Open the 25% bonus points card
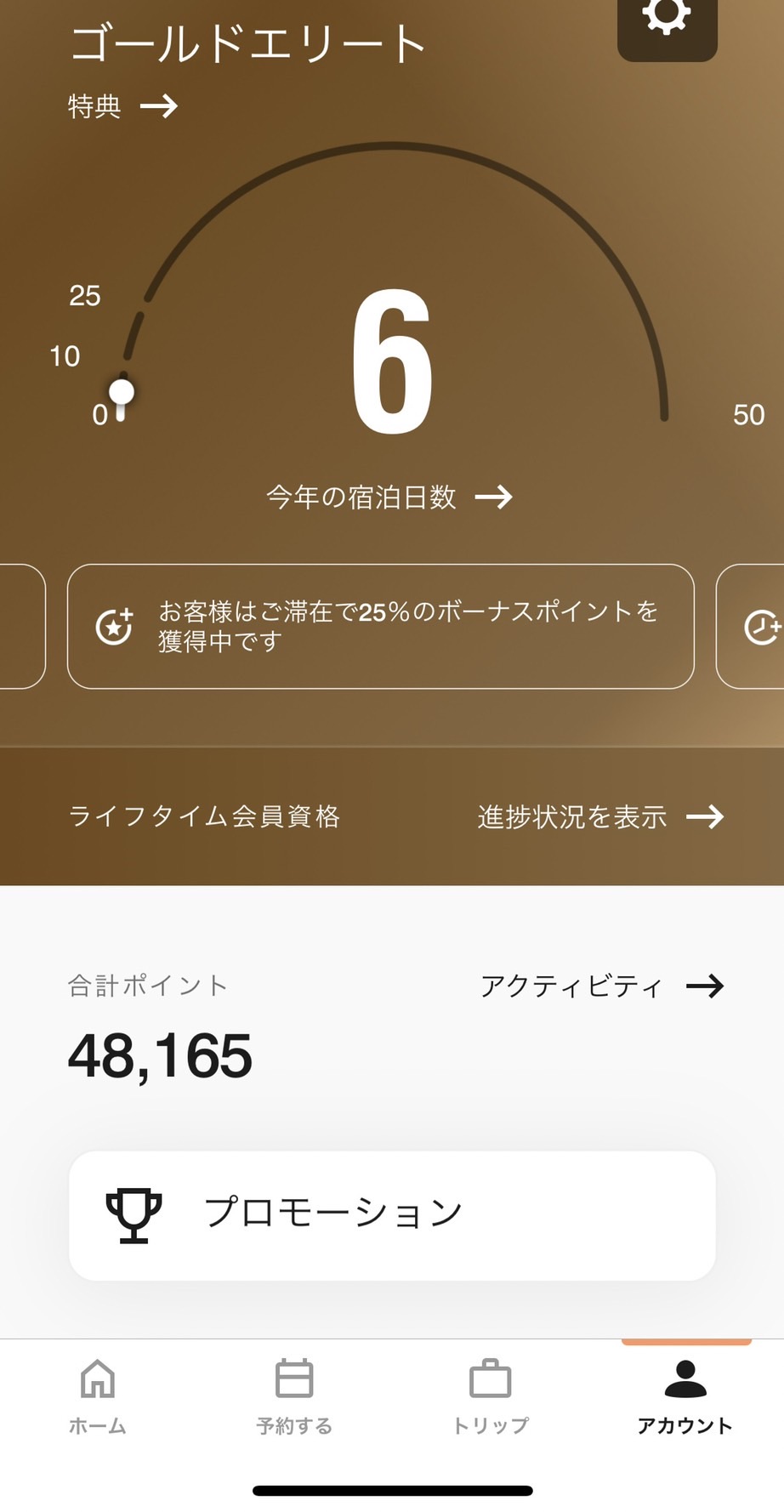This screenshot has width=784, height=1512. pos(381,626)
